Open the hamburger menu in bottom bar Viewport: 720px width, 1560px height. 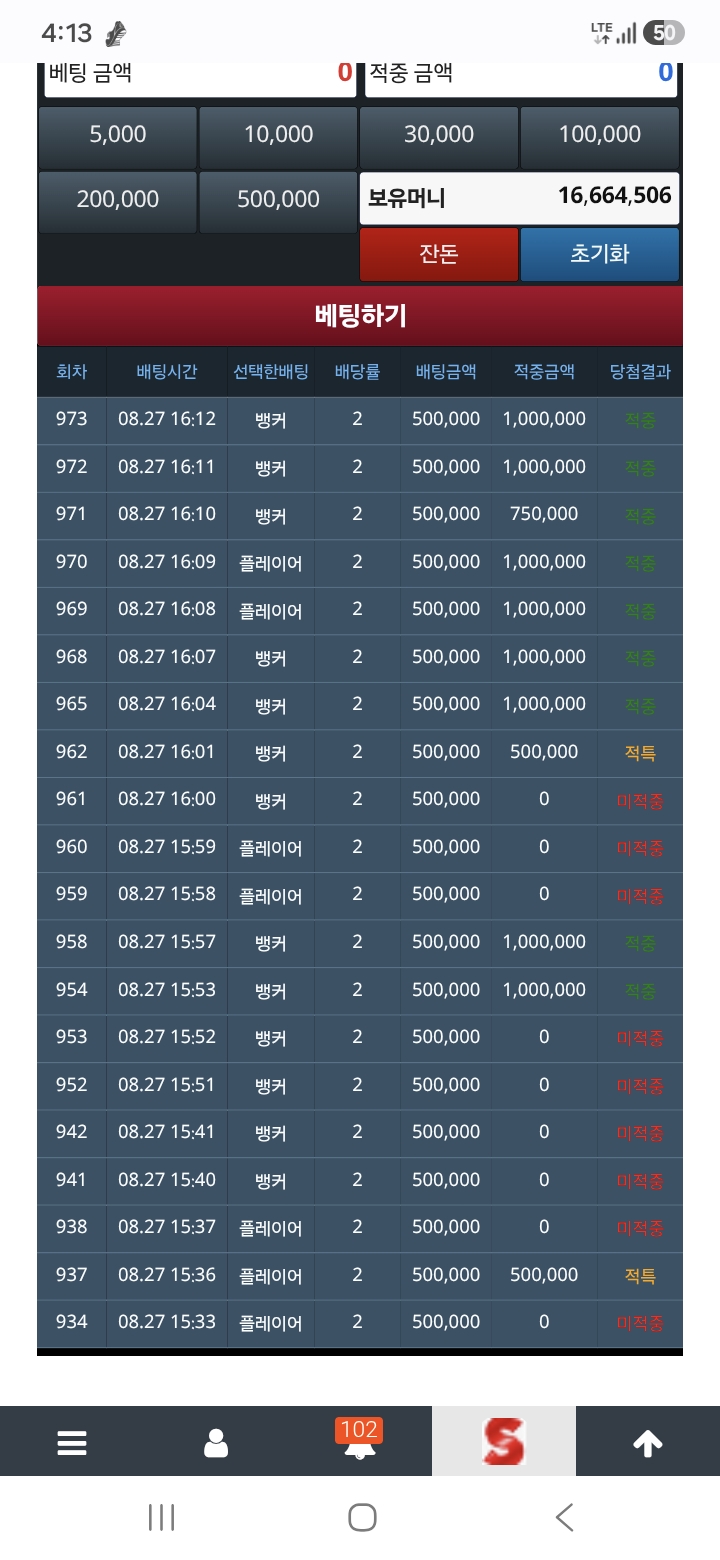pyautogui.click(x=72, y=1442)
